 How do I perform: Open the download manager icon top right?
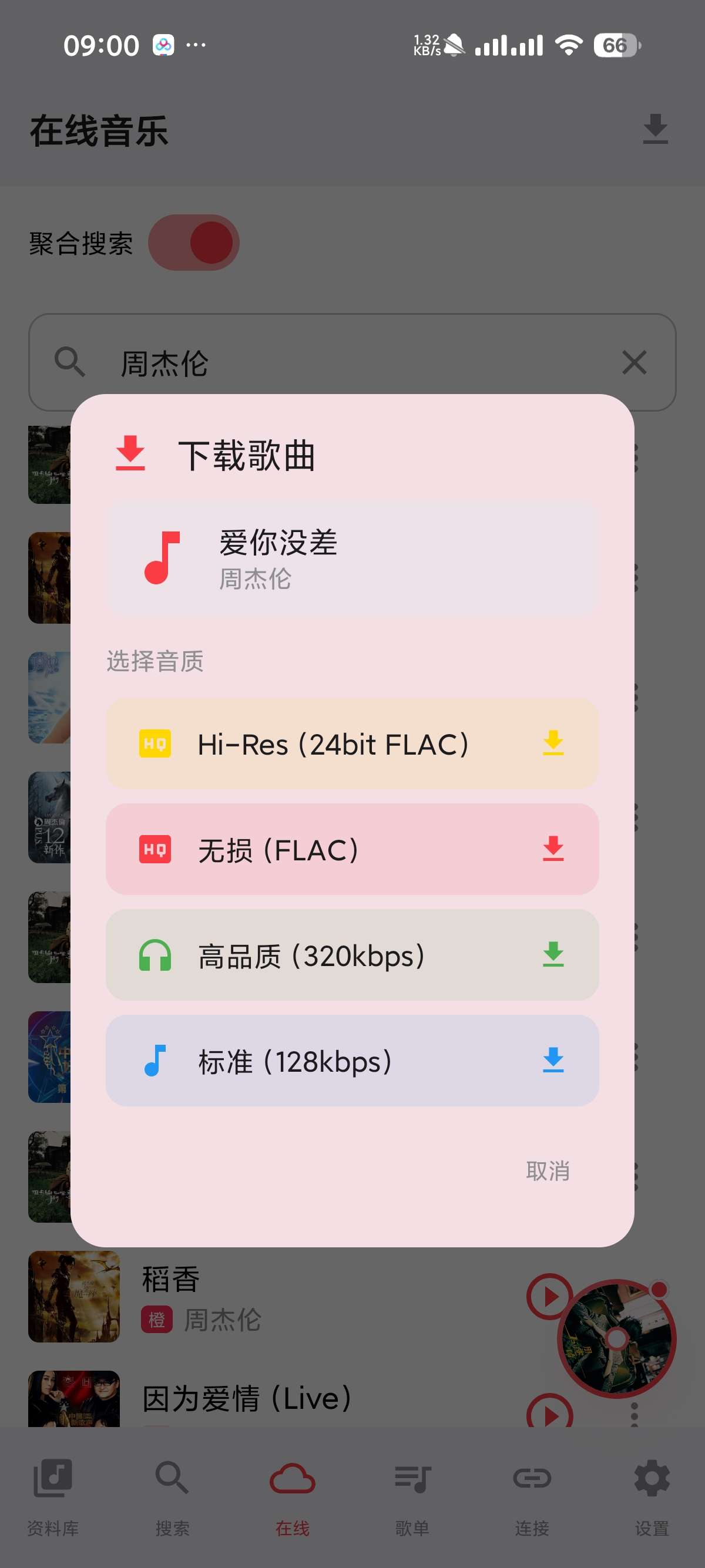656,130
